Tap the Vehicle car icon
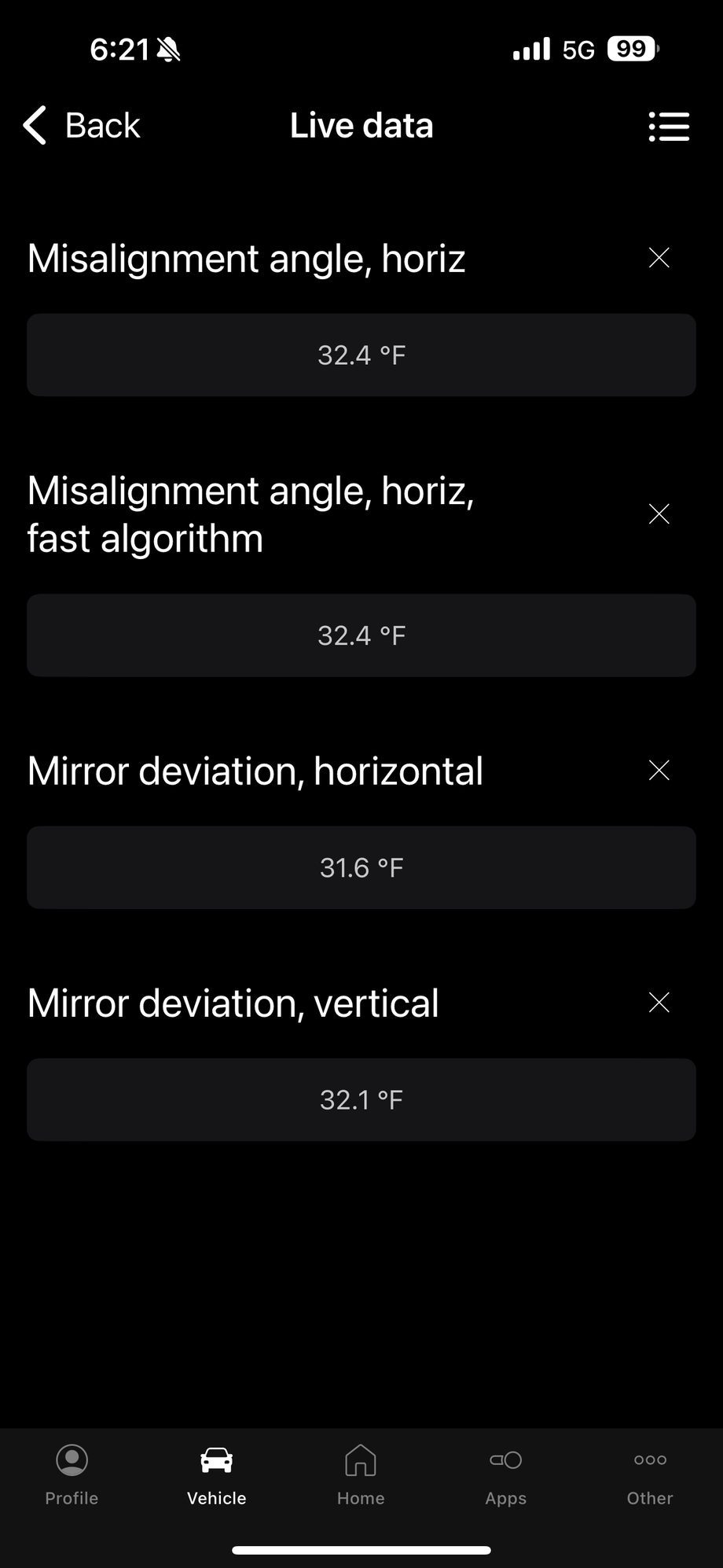723x1568 pixels. (x=216, y=1460)
